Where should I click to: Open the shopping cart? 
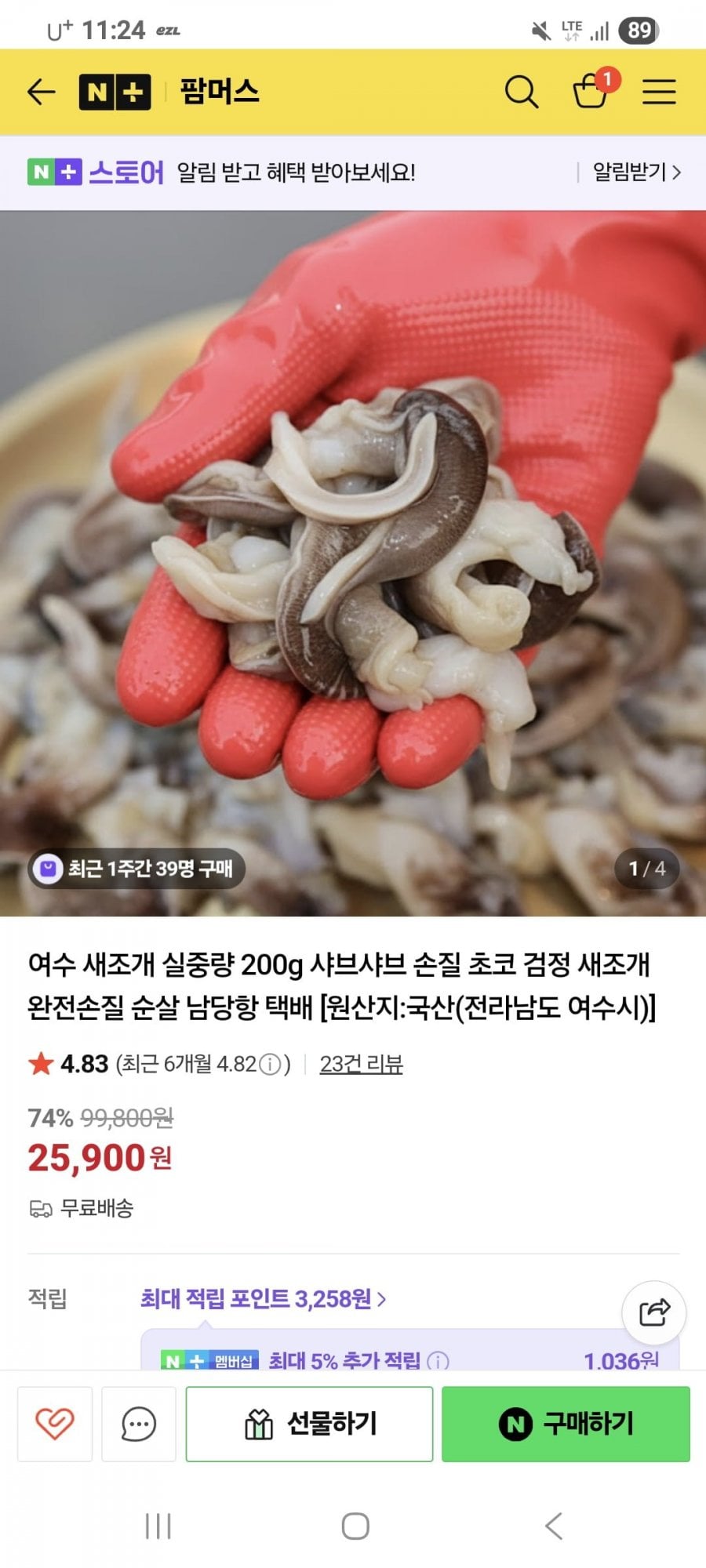(x=591, y=92)
